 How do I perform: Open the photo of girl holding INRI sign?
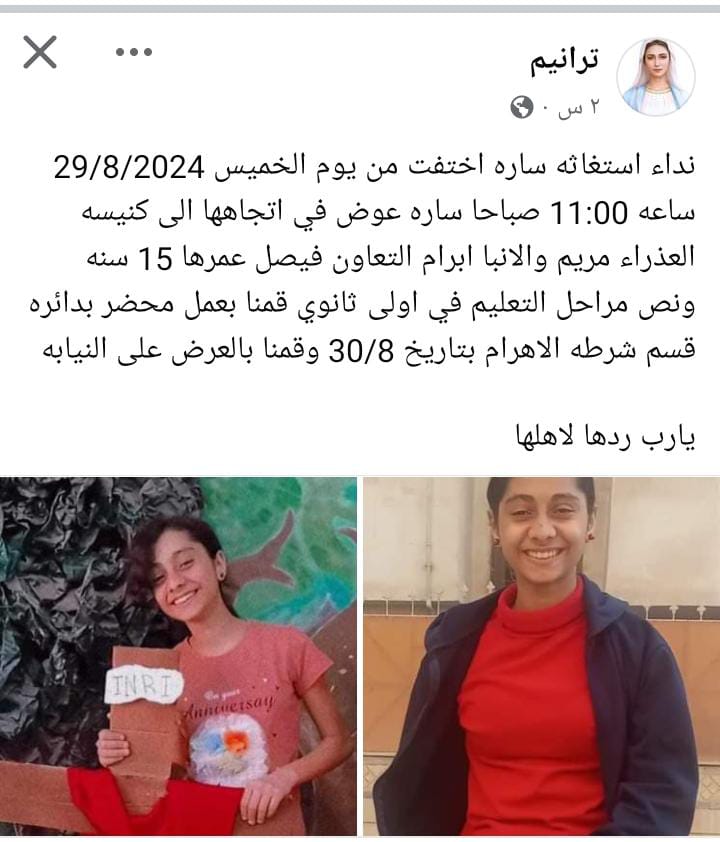178,656
